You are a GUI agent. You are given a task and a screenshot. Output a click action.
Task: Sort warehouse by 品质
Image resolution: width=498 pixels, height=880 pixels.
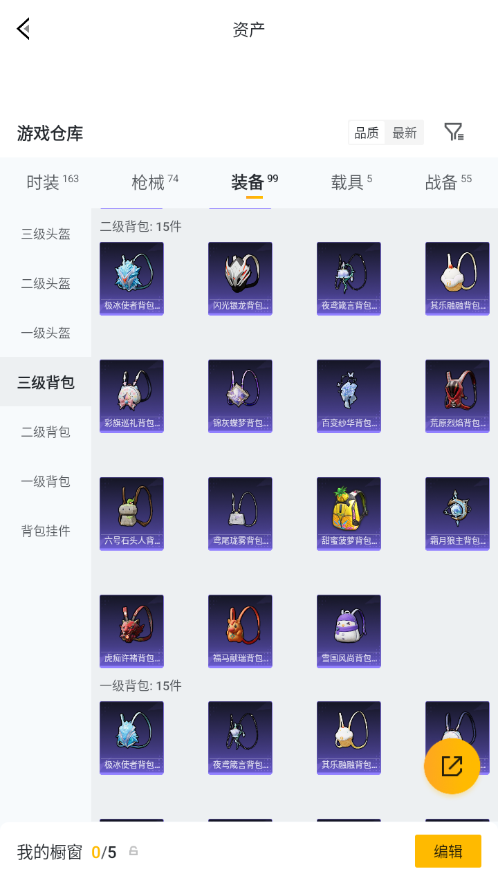tap(367, 133)
